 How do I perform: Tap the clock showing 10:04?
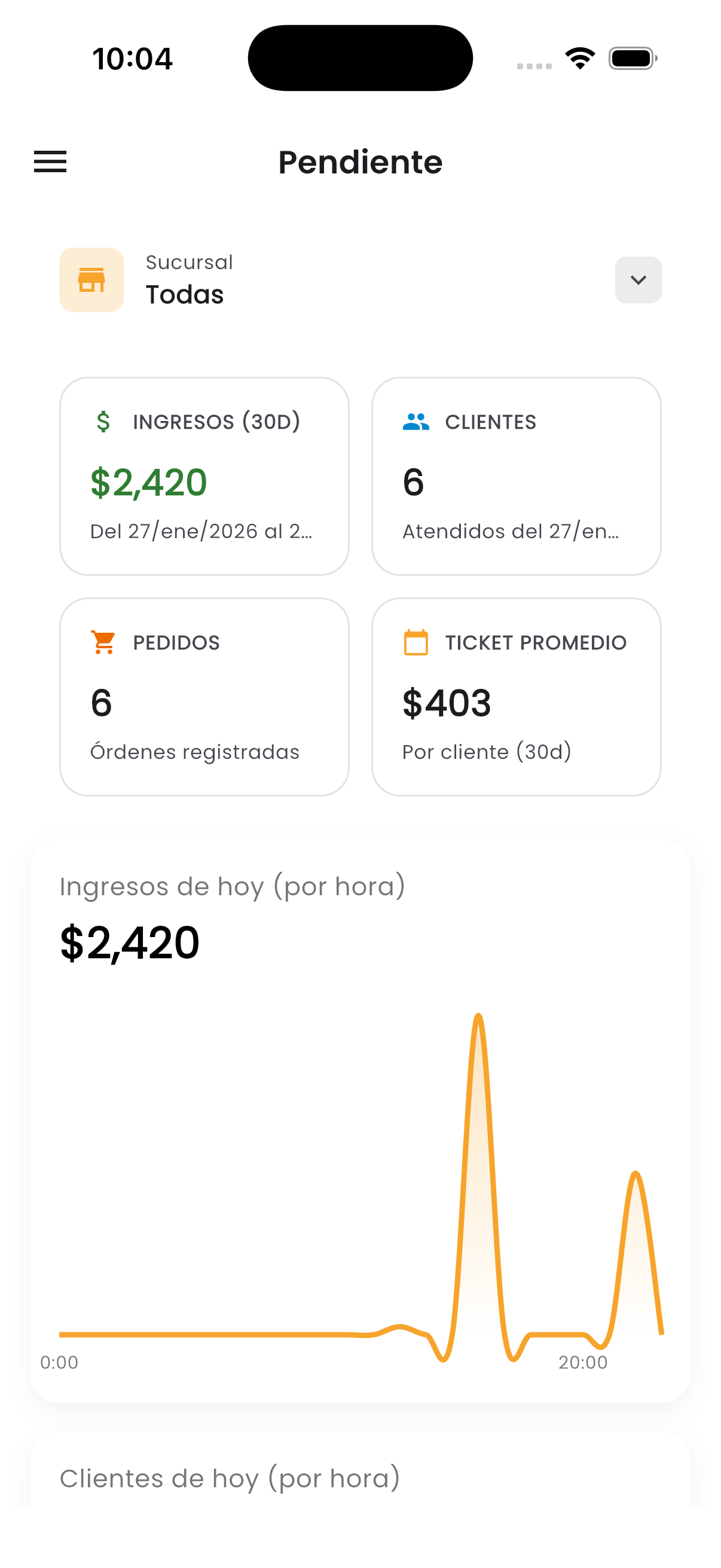132,57
